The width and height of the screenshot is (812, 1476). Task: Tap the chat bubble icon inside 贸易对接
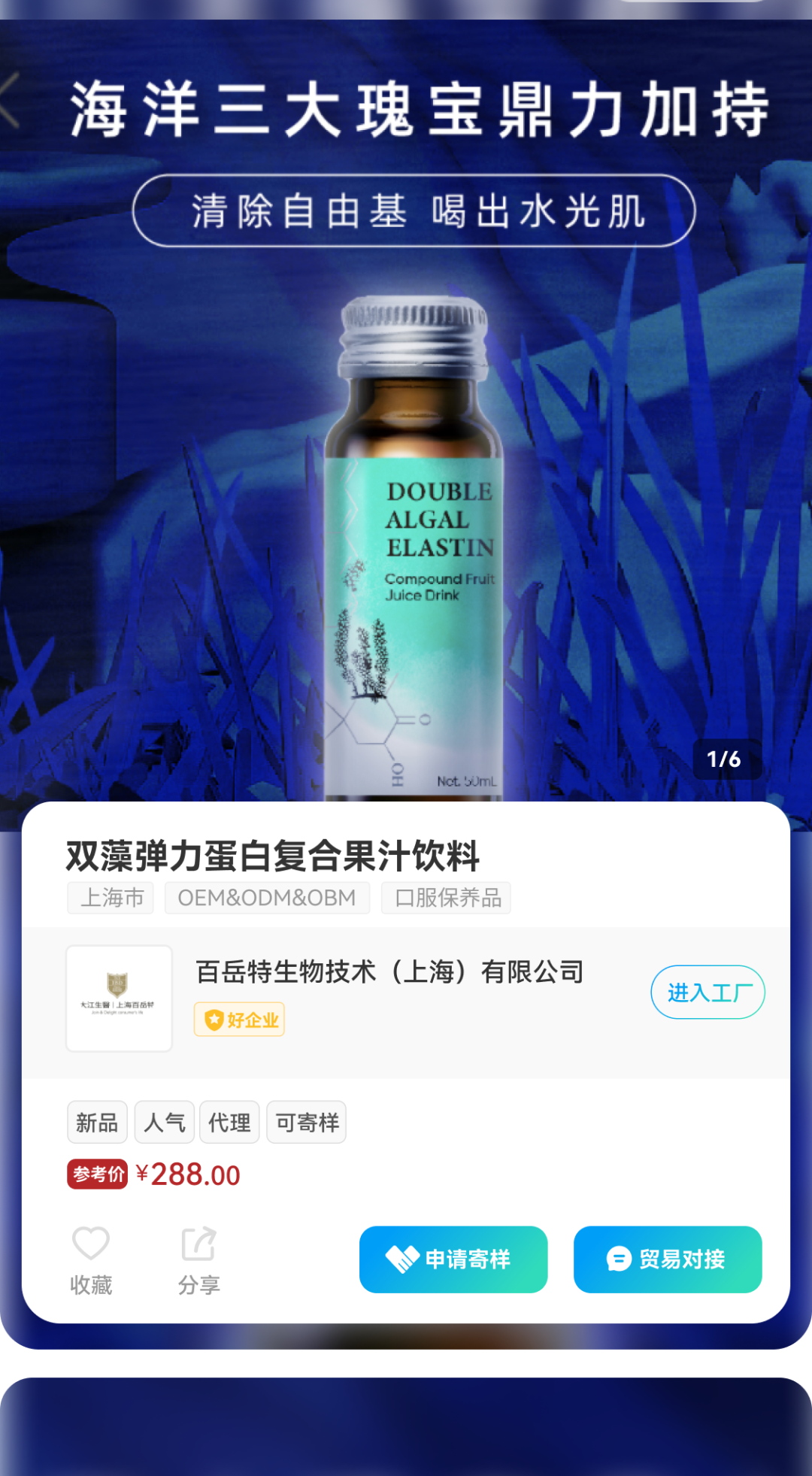[618, 1259]
